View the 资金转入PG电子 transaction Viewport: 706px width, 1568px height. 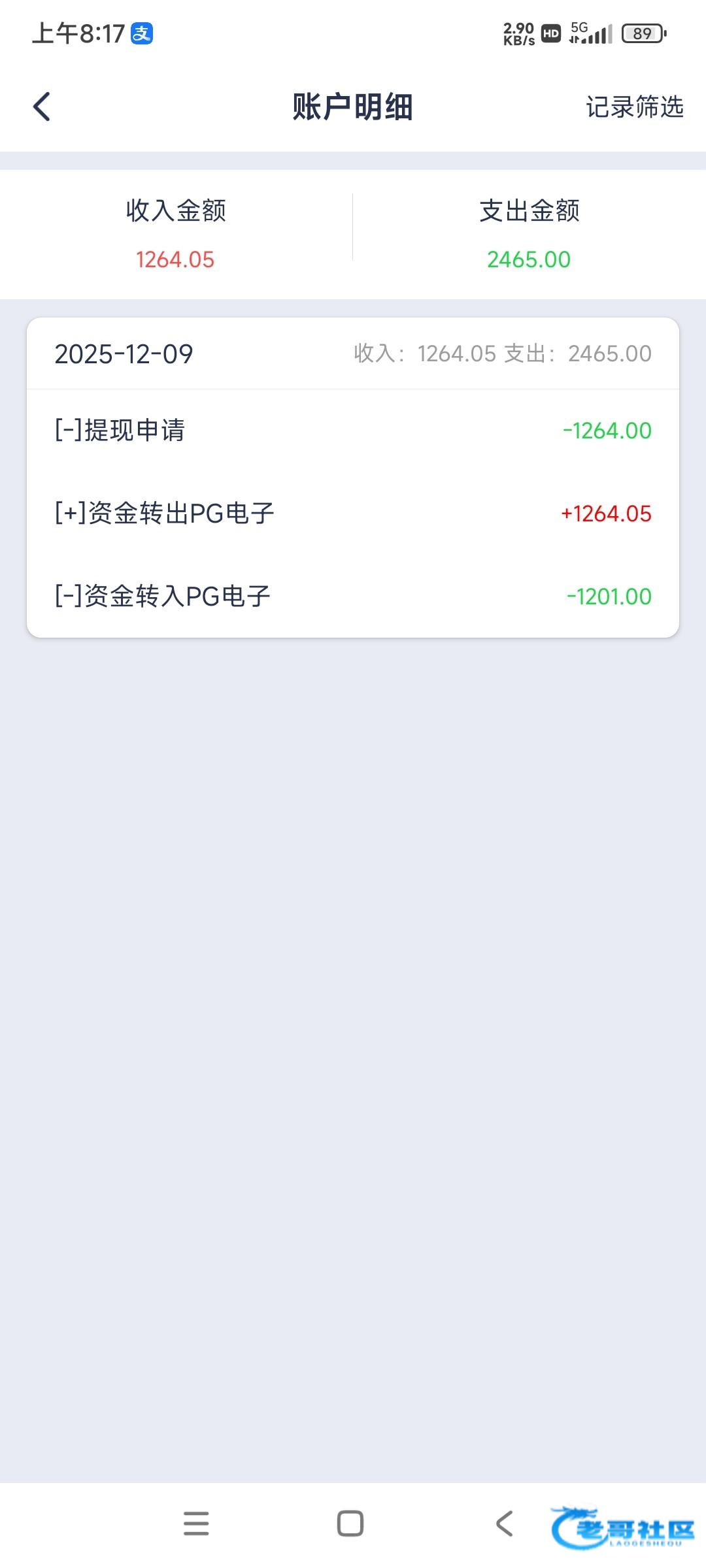(353, 596)
